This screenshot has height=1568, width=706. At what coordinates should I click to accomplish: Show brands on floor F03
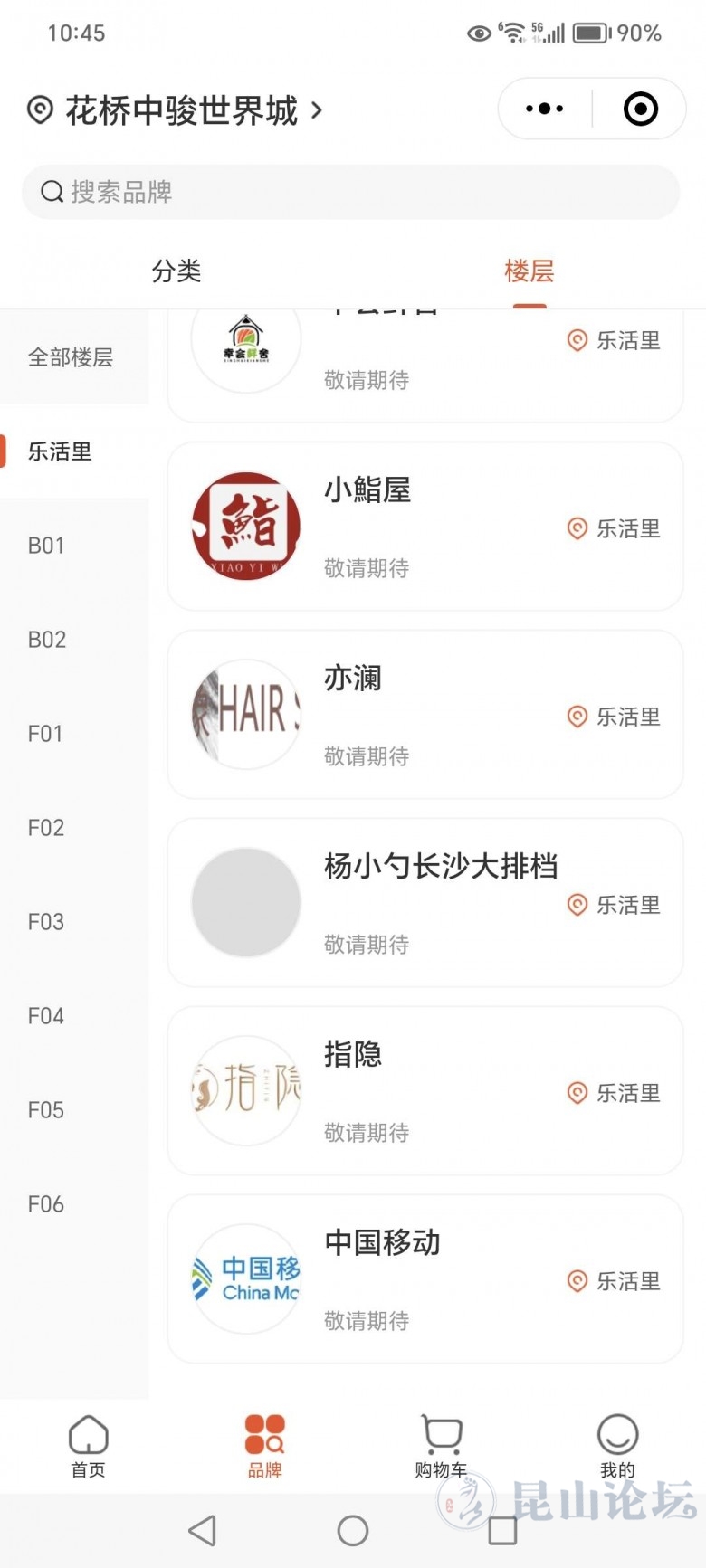(x=46, y=922)
